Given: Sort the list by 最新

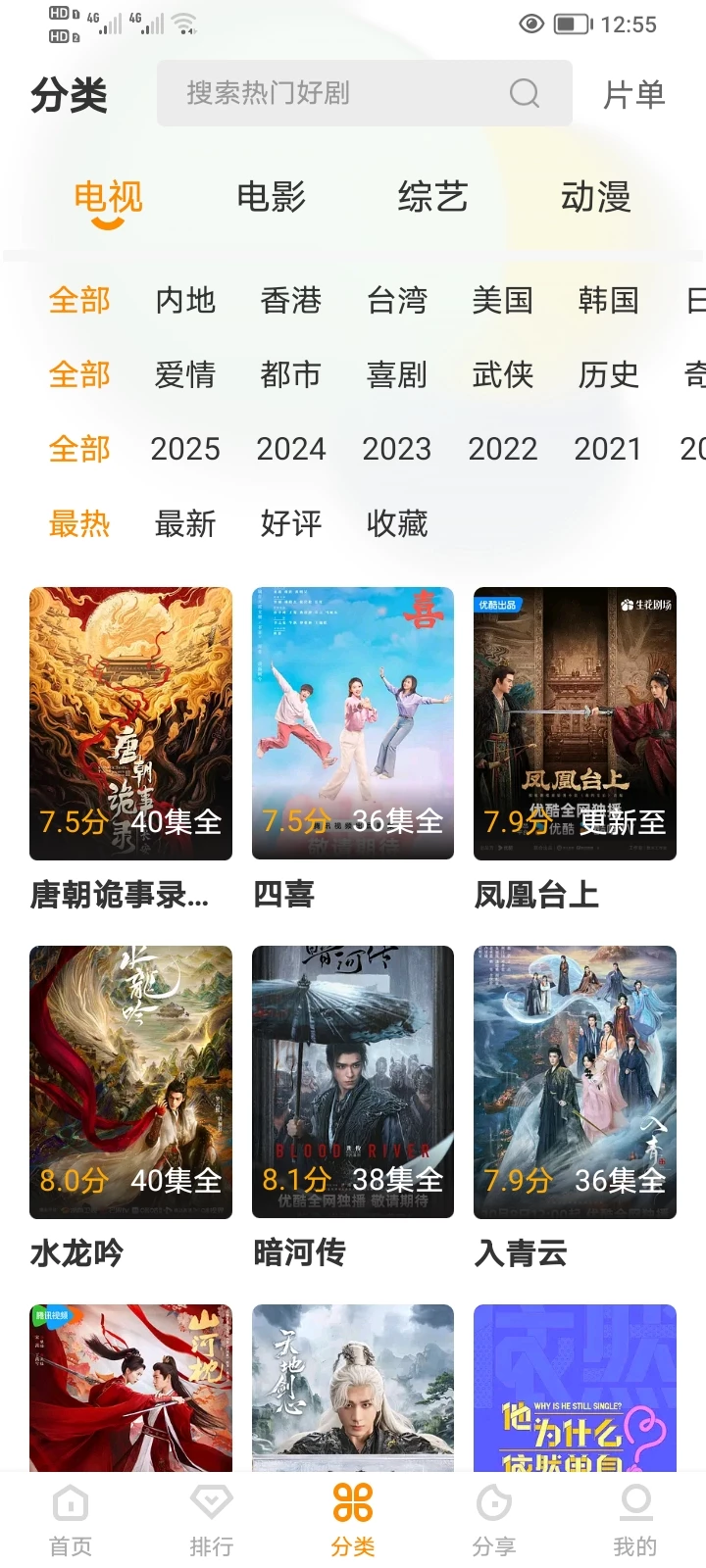Looking at the screenshot, I should click(x=184, y=523).
